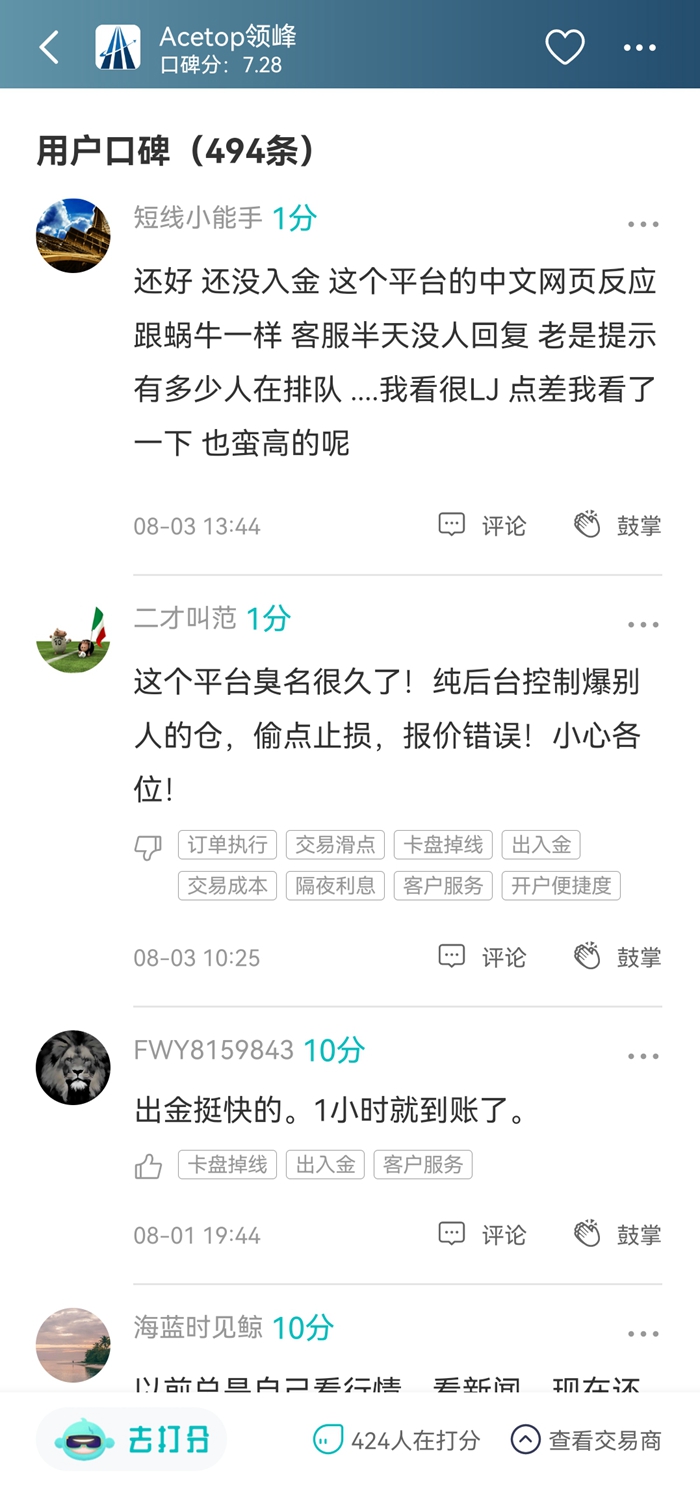This screenshot has width=700, height=1486.
Task: Open the header overflow menu
Action: pos(640,47)
